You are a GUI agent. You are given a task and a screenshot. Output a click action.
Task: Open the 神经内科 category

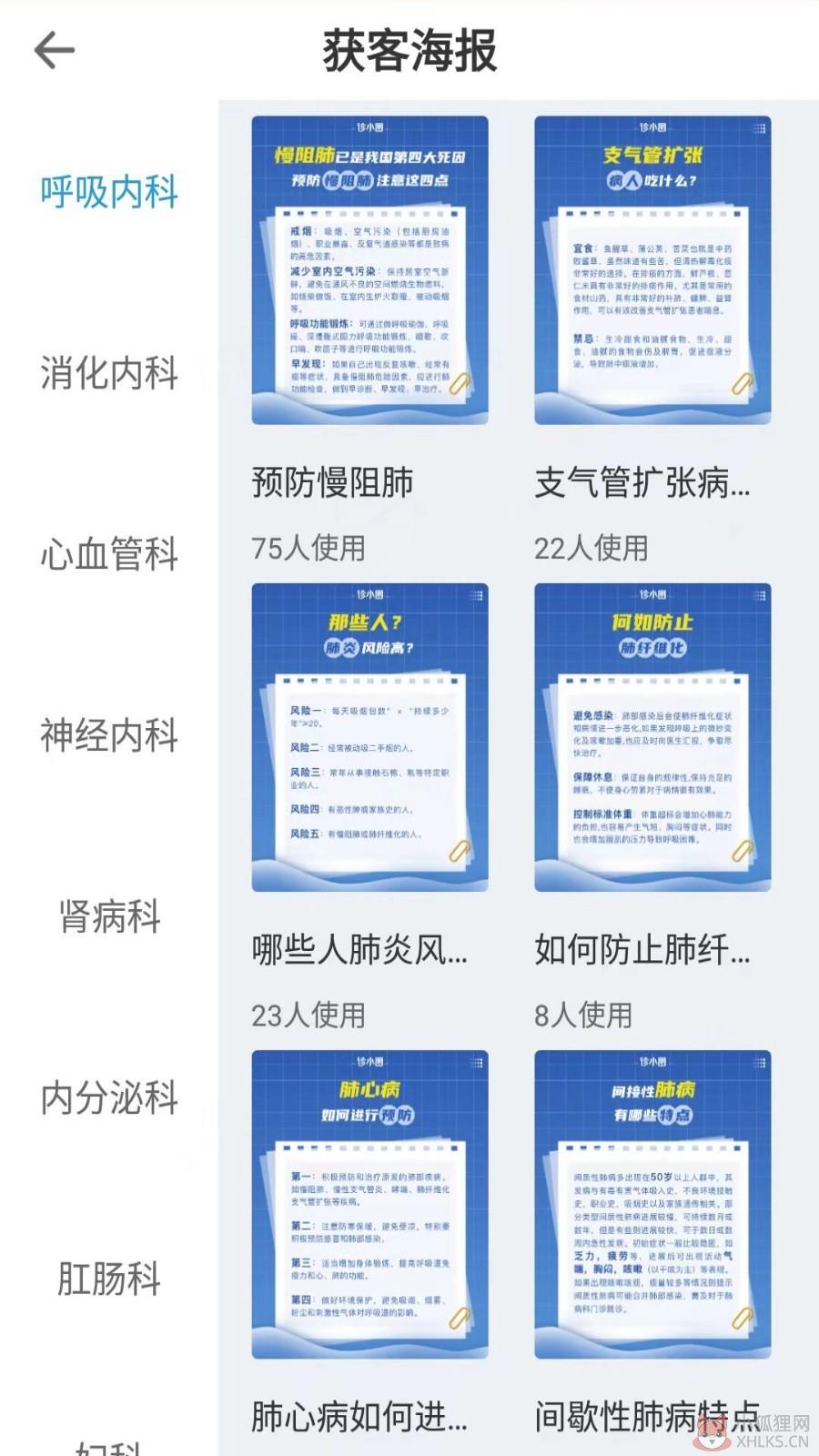click(x=109, y=735)
